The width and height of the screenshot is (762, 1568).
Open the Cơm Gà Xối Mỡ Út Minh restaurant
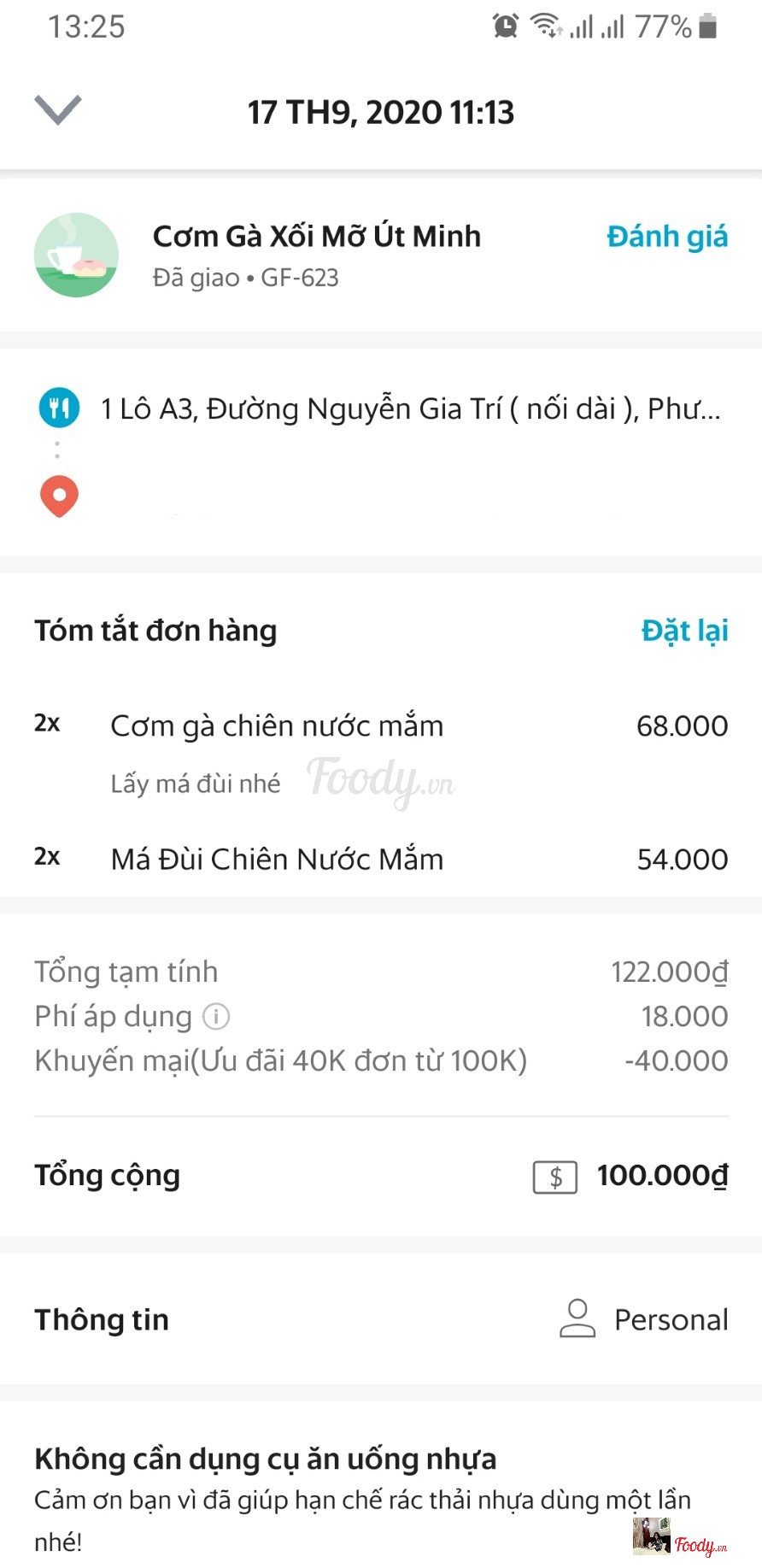(316, 237)
